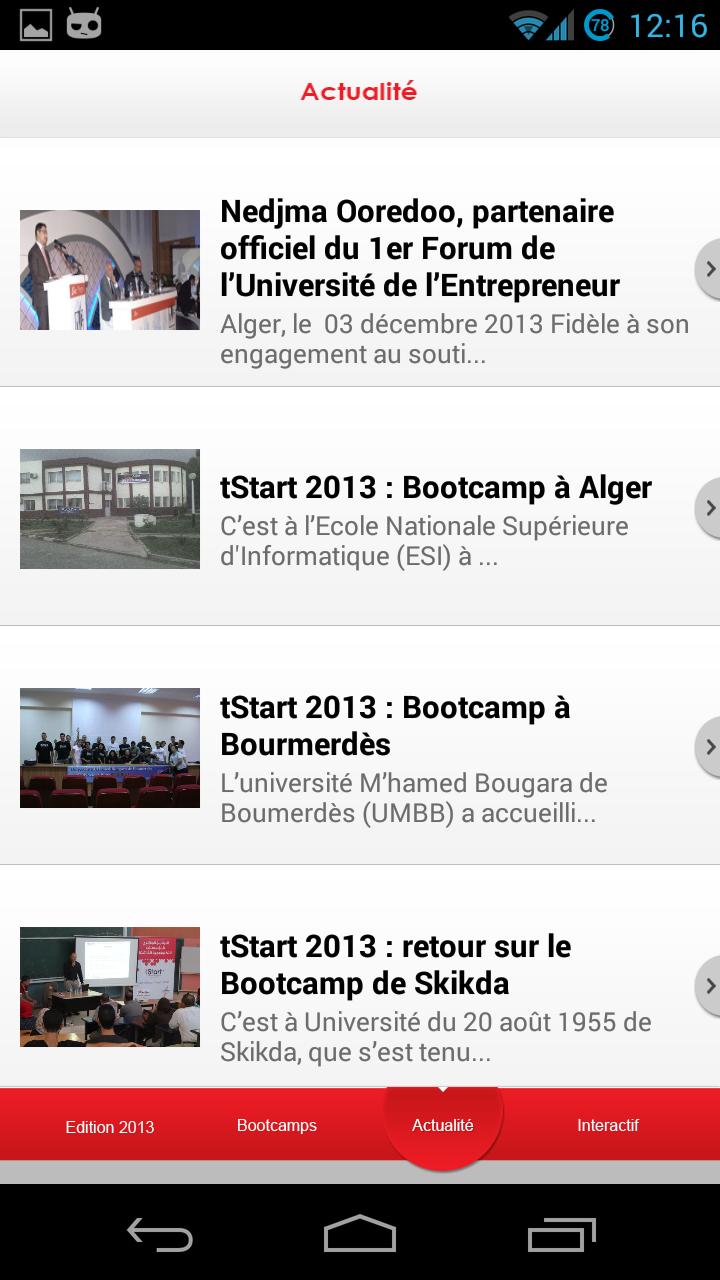Open recent apps with the multitasking button
Screen dimensions: 720x1280
561,1235
